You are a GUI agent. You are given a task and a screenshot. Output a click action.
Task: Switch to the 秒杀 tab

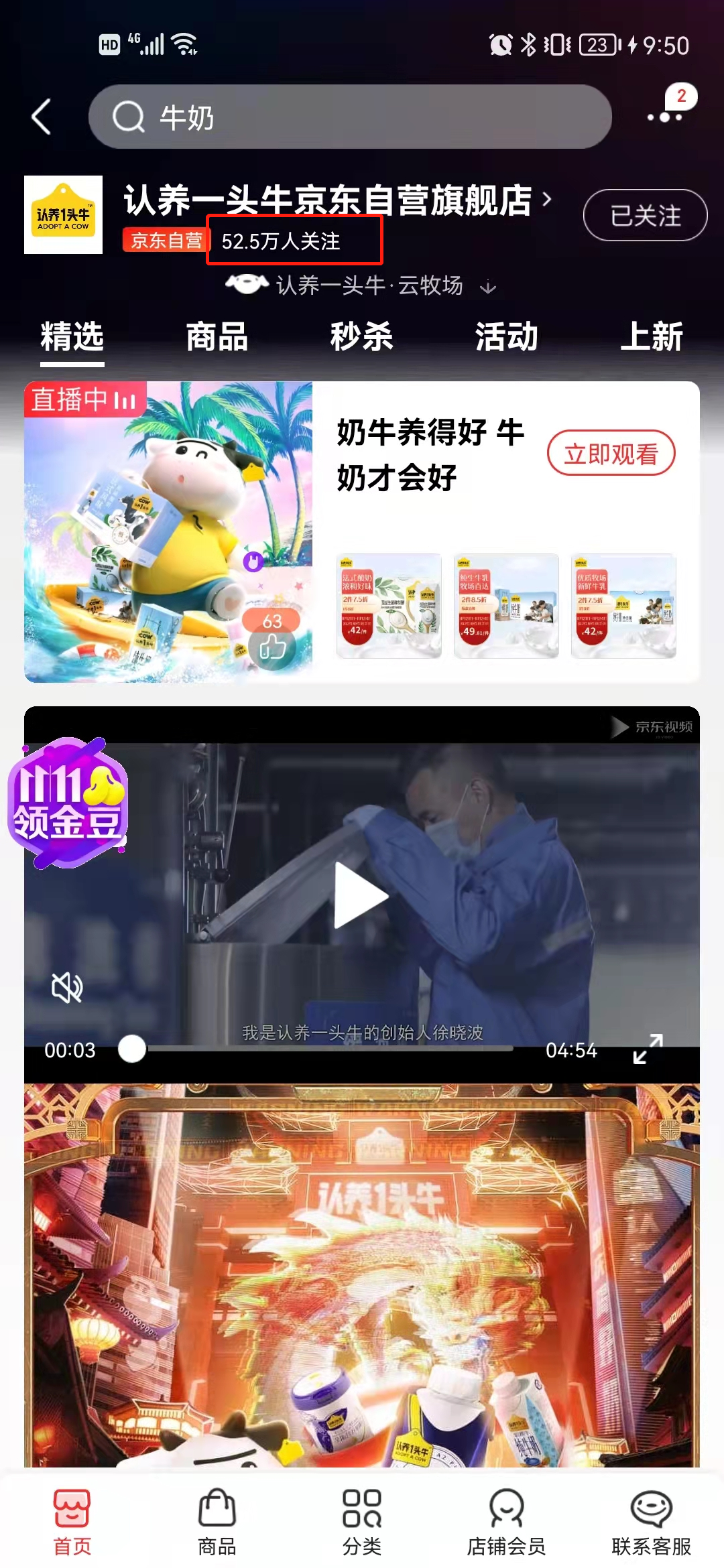pos(361,336)
